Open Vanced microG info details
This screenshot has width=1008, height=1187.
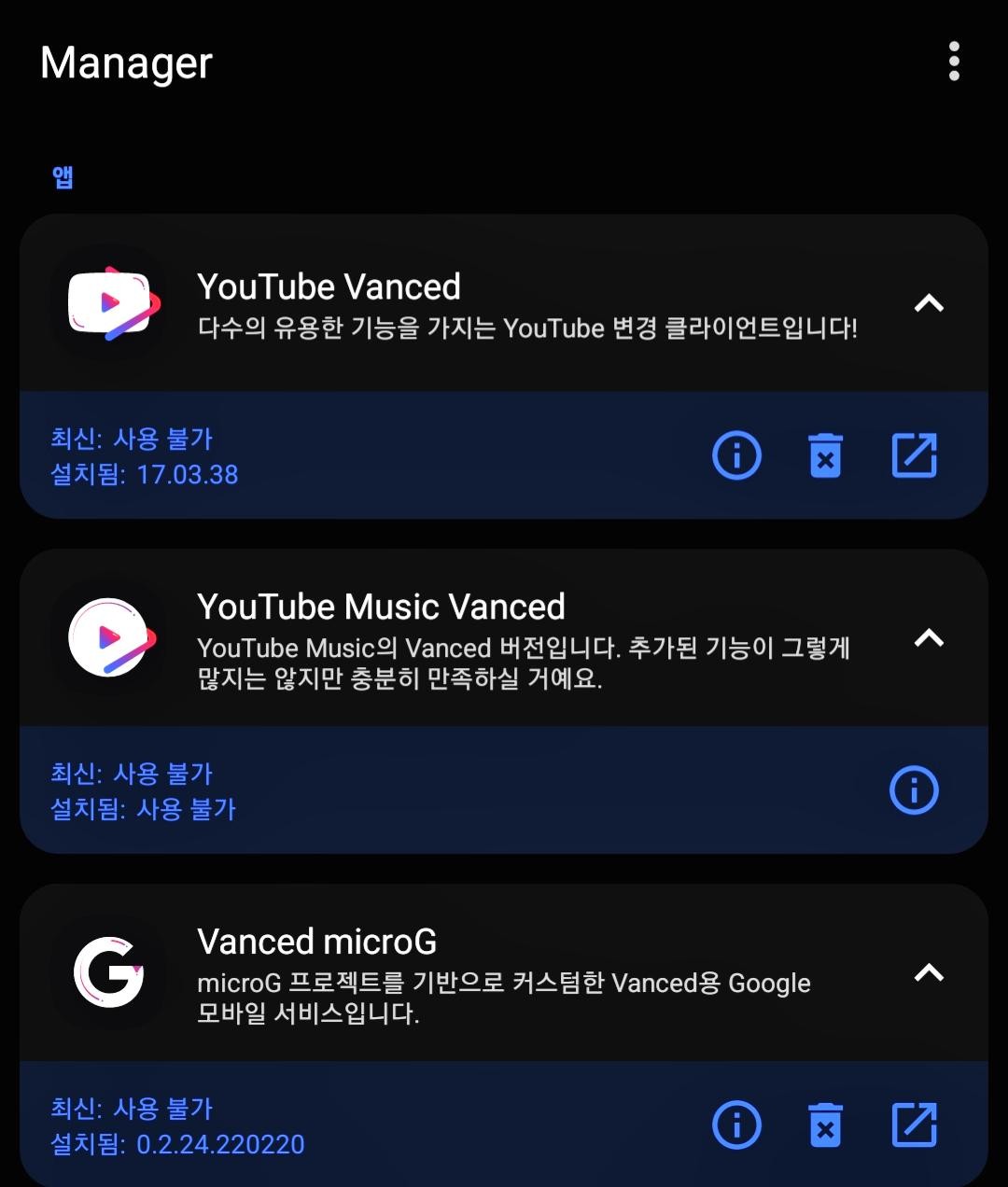tap(736, 1125)
